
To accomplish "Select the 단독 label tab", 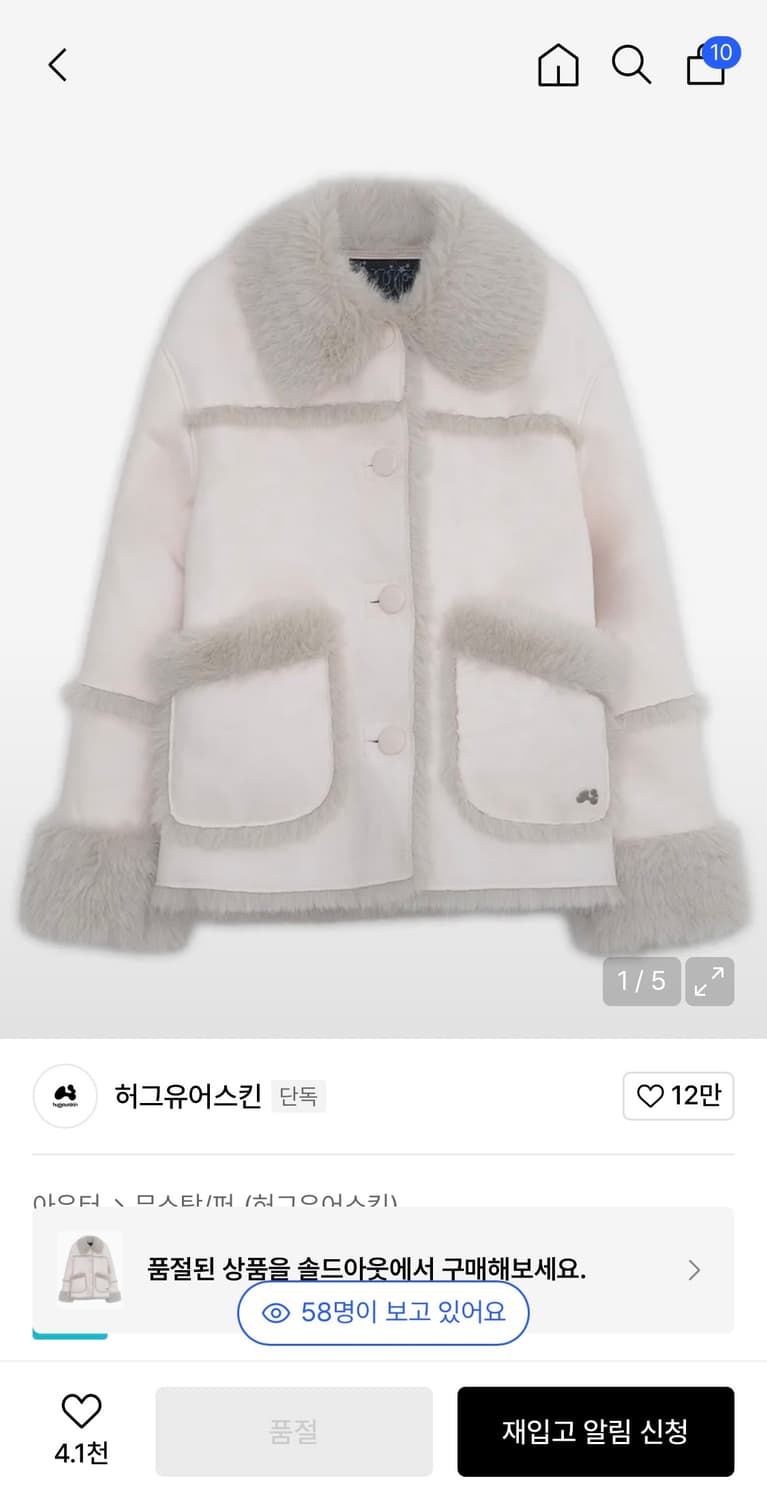I will tap(298, 1096).
